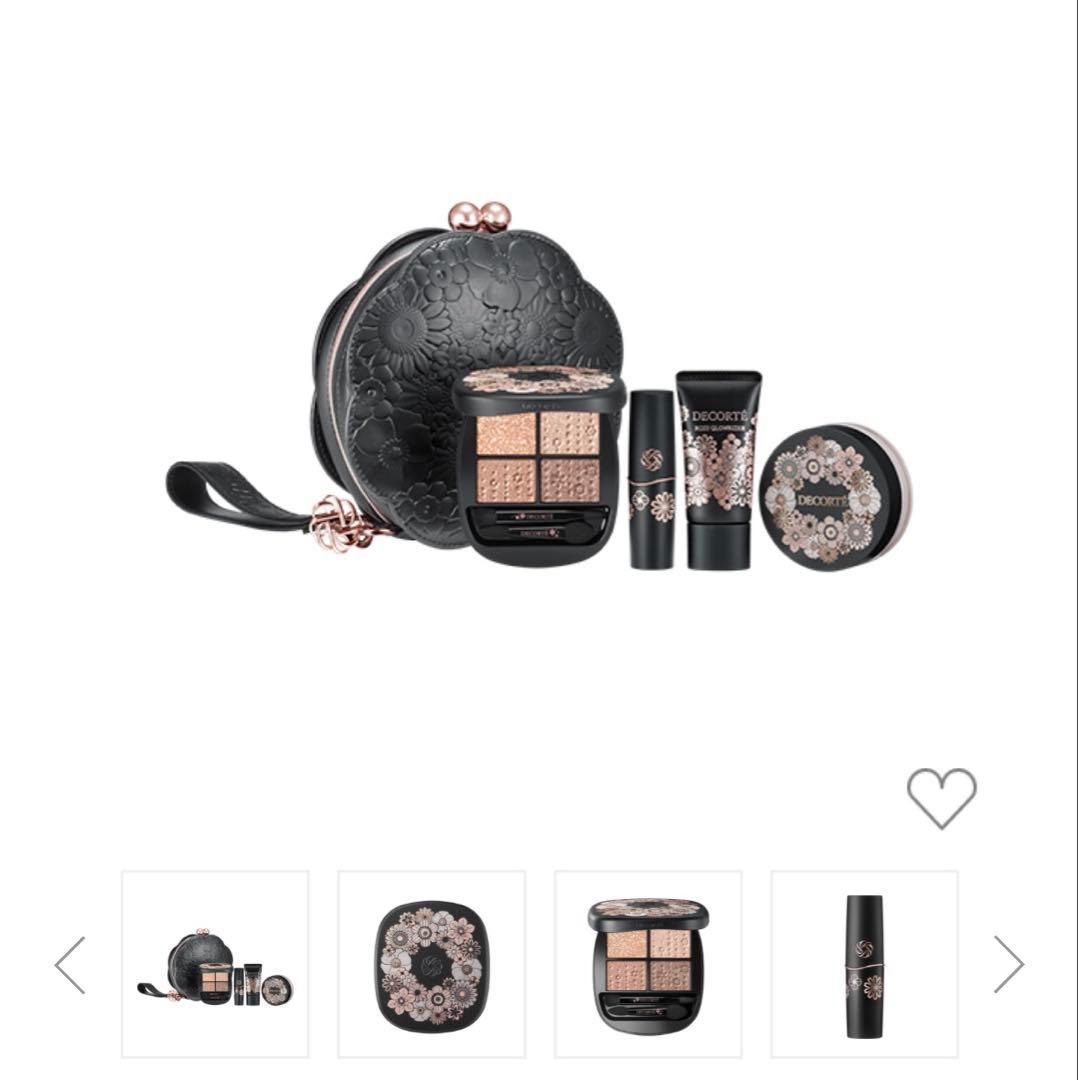The image size is (1078, 1080).
Task: Show previous thumbnails with left arrow
Action: click(x=70, y=965)
